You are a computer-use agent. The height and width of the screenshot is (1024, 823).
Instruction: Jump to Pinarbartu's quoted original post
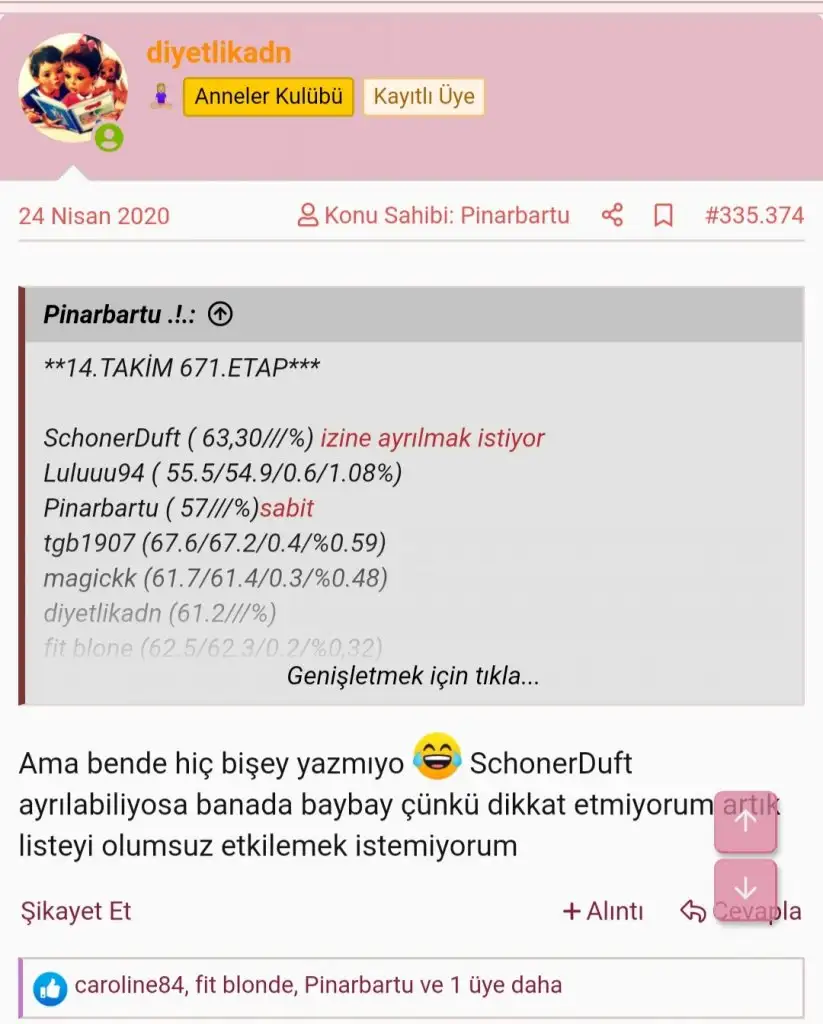pyautogui.click(x=221, y=314)
